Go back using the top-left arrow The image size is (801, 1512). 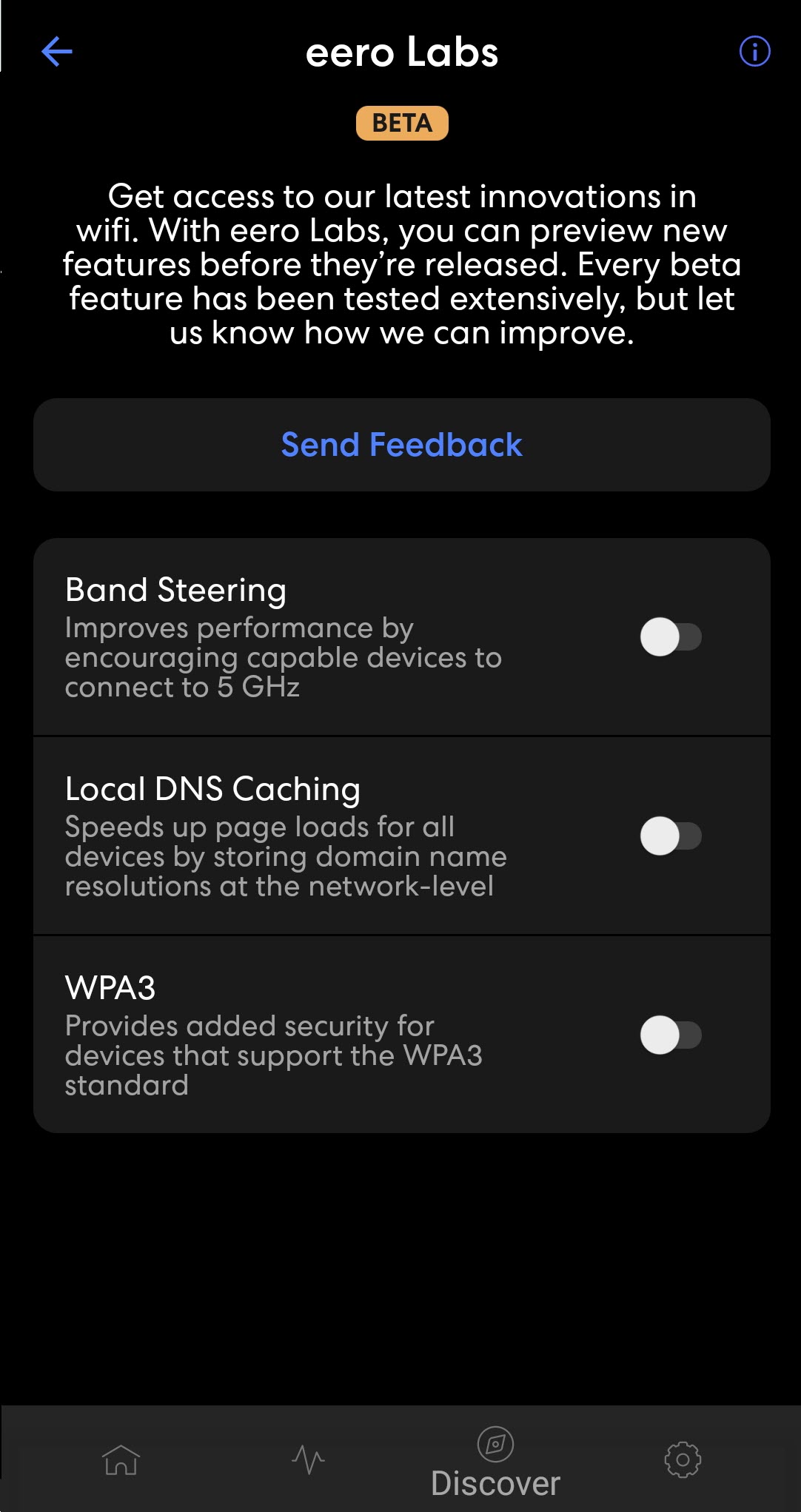click(56, 52)
